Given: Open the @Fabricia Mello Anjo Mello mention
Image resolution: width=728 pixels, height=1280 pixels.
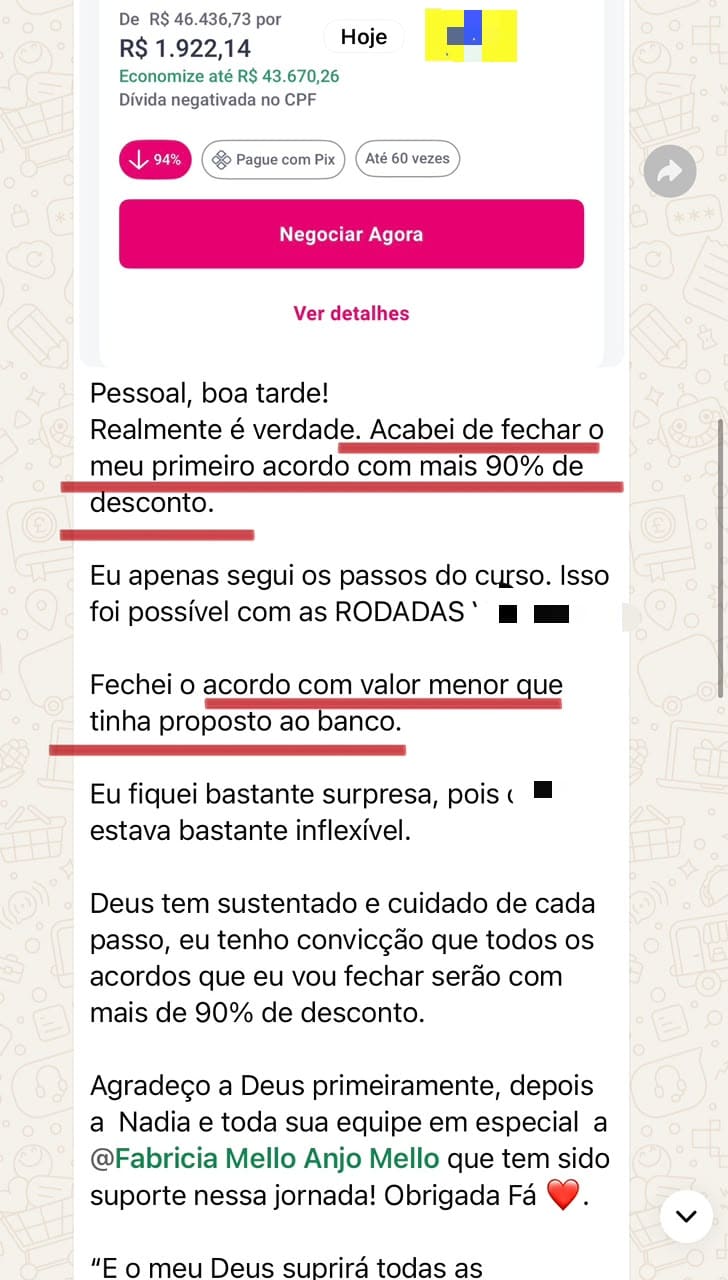Looking at the screenshot, I should tap(265, 1159).
